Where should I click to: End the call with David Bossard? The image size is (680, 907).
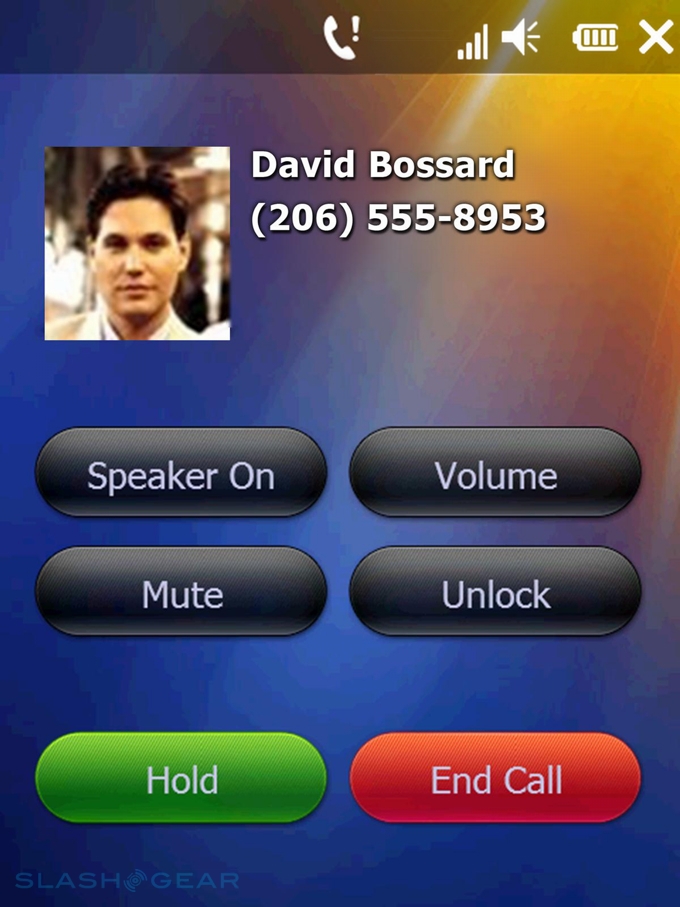495,779
